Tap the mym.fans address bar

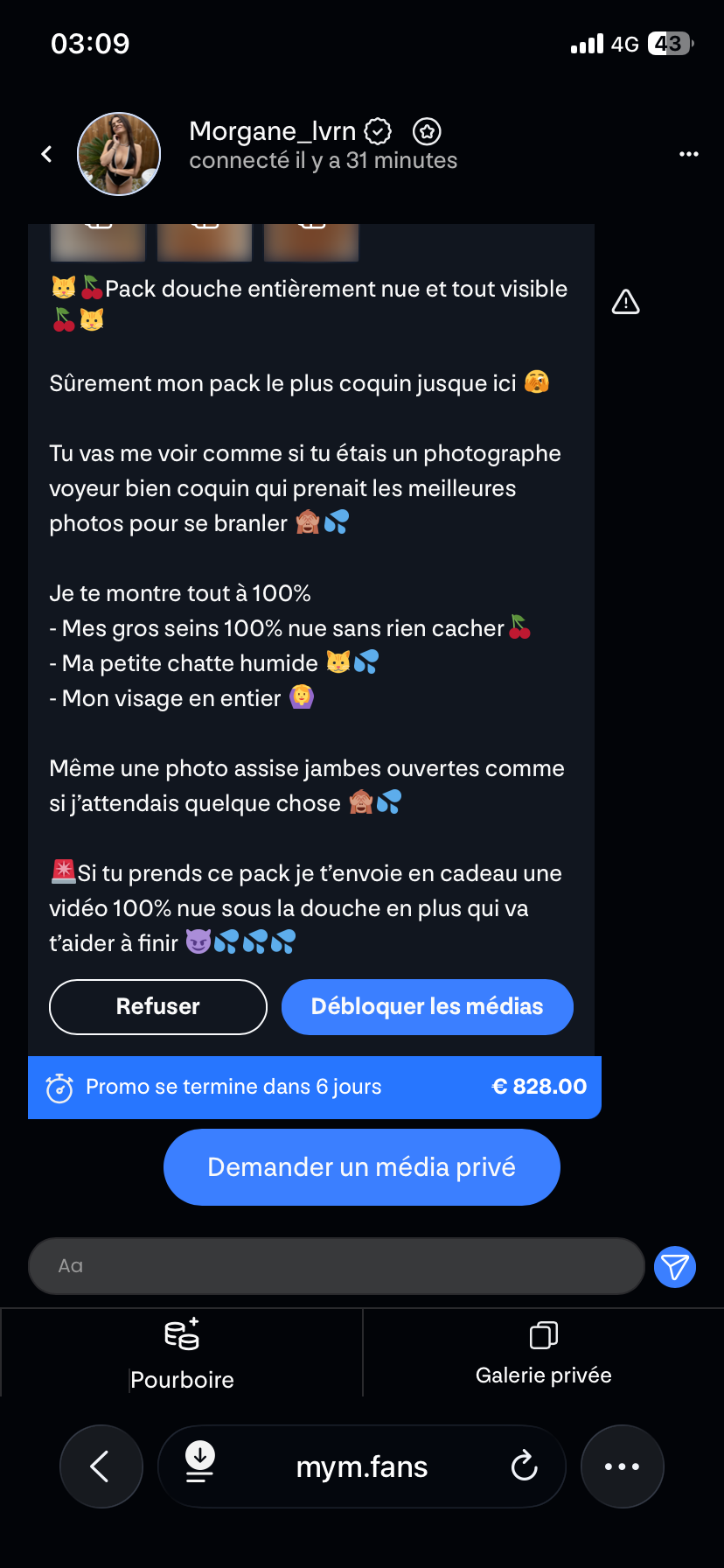(x=362, y=1466)
